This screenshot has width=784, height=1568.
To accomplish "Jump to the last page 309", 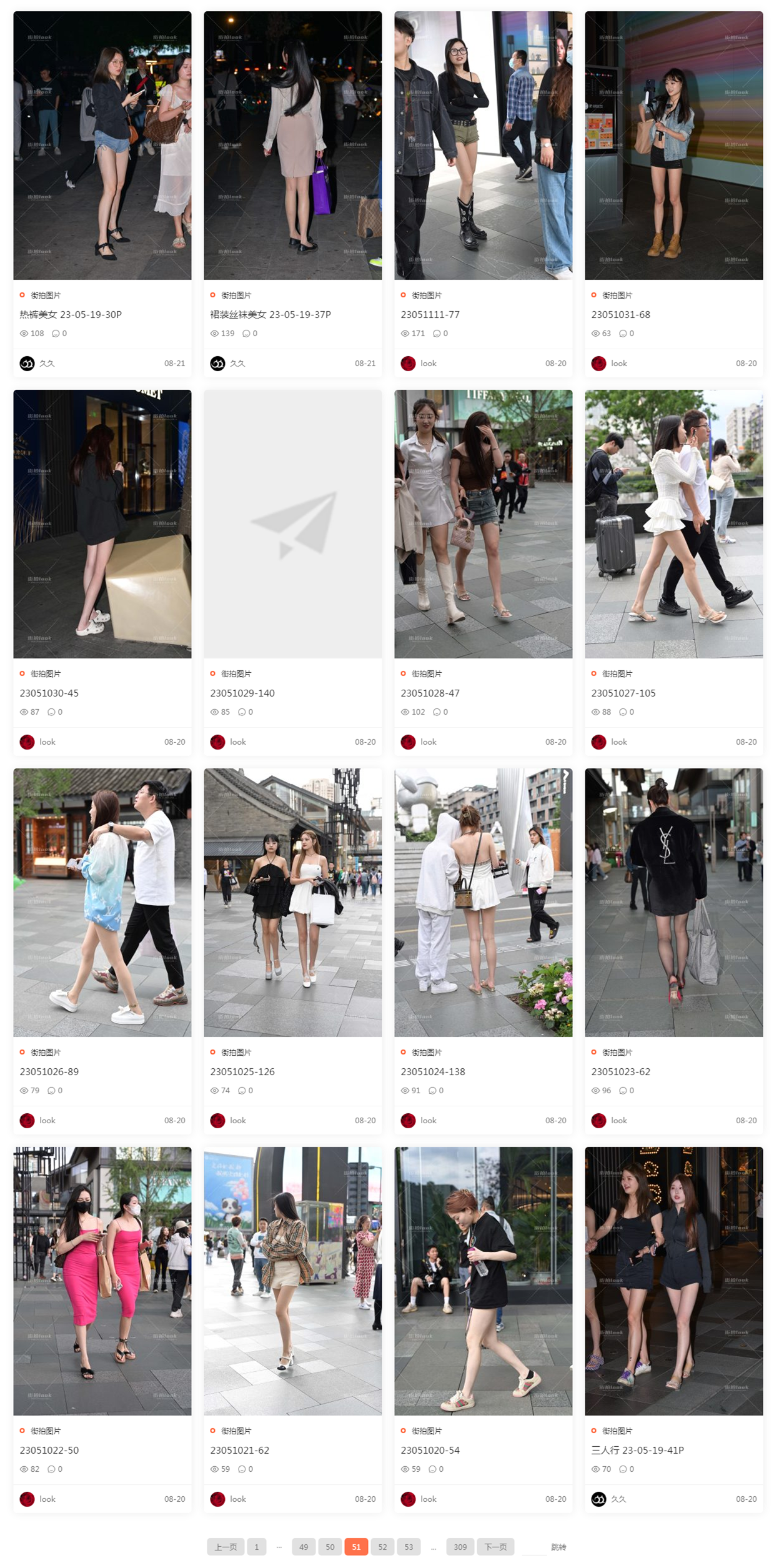I will tap(460, 1547).
